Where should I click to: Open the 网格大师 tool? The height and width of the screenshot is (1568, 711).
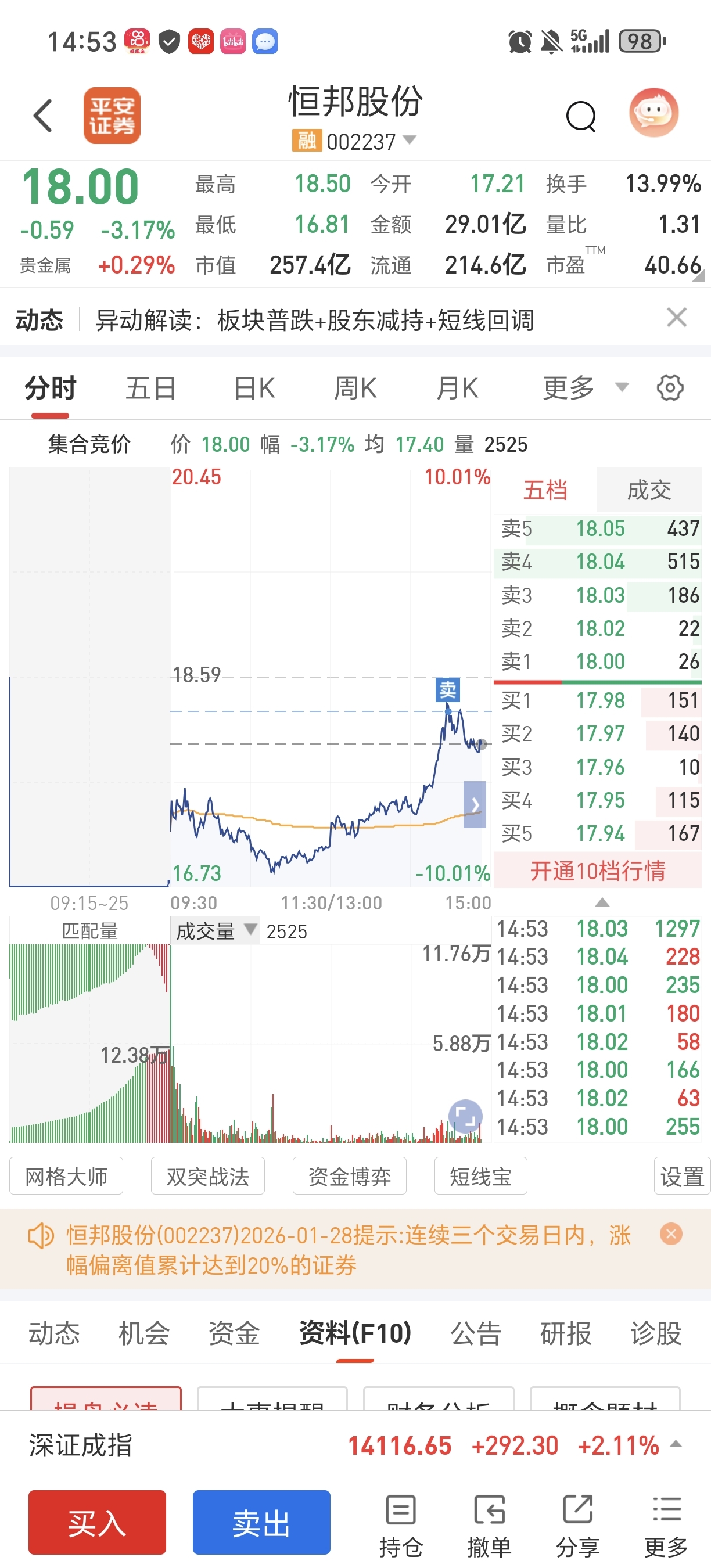tap(66, 1176)
